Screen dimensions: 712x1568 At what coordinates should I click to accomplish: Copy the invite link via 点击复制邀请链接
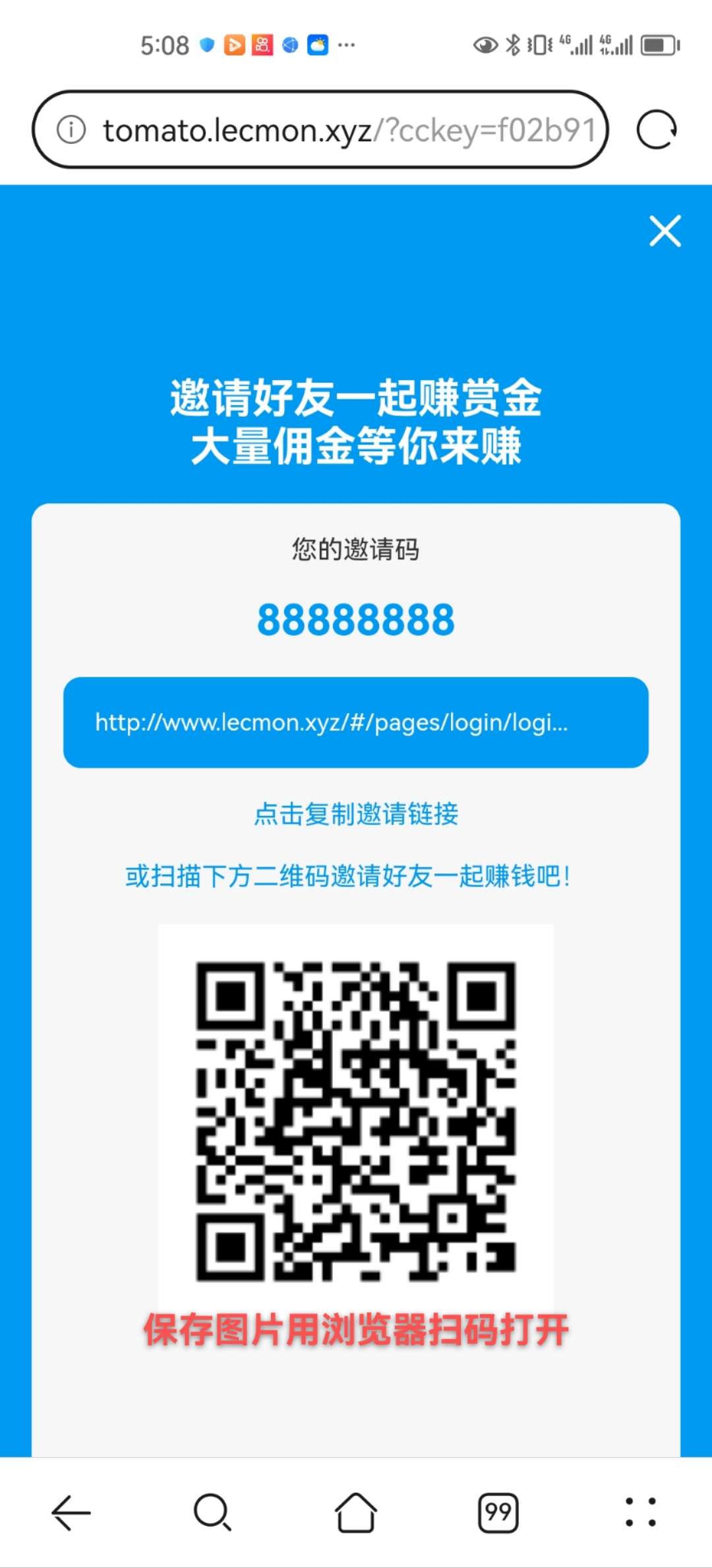355,813
